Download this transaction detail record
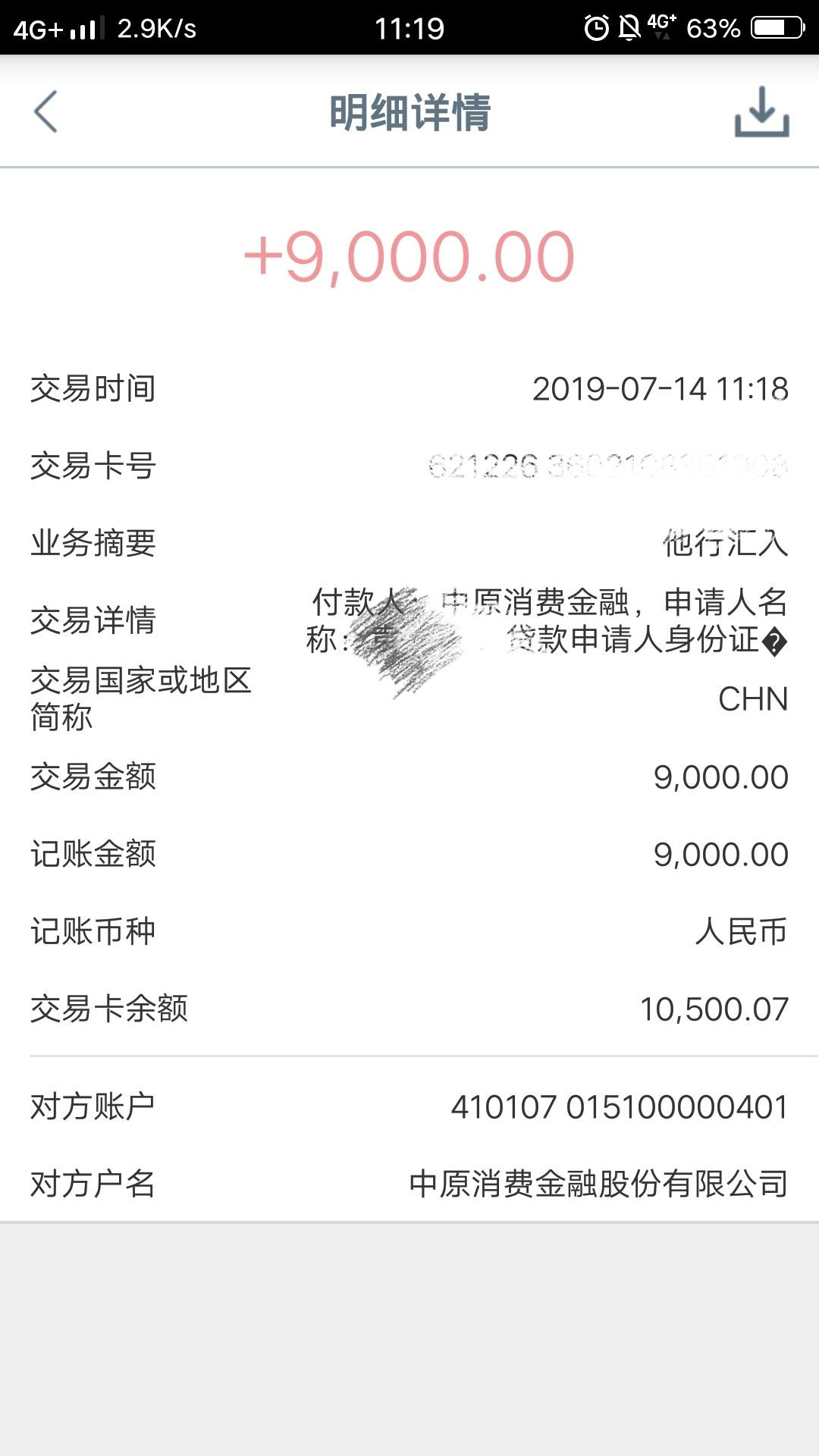The height and width of the screenshot is (1456, 819). (x=761, y=112)
